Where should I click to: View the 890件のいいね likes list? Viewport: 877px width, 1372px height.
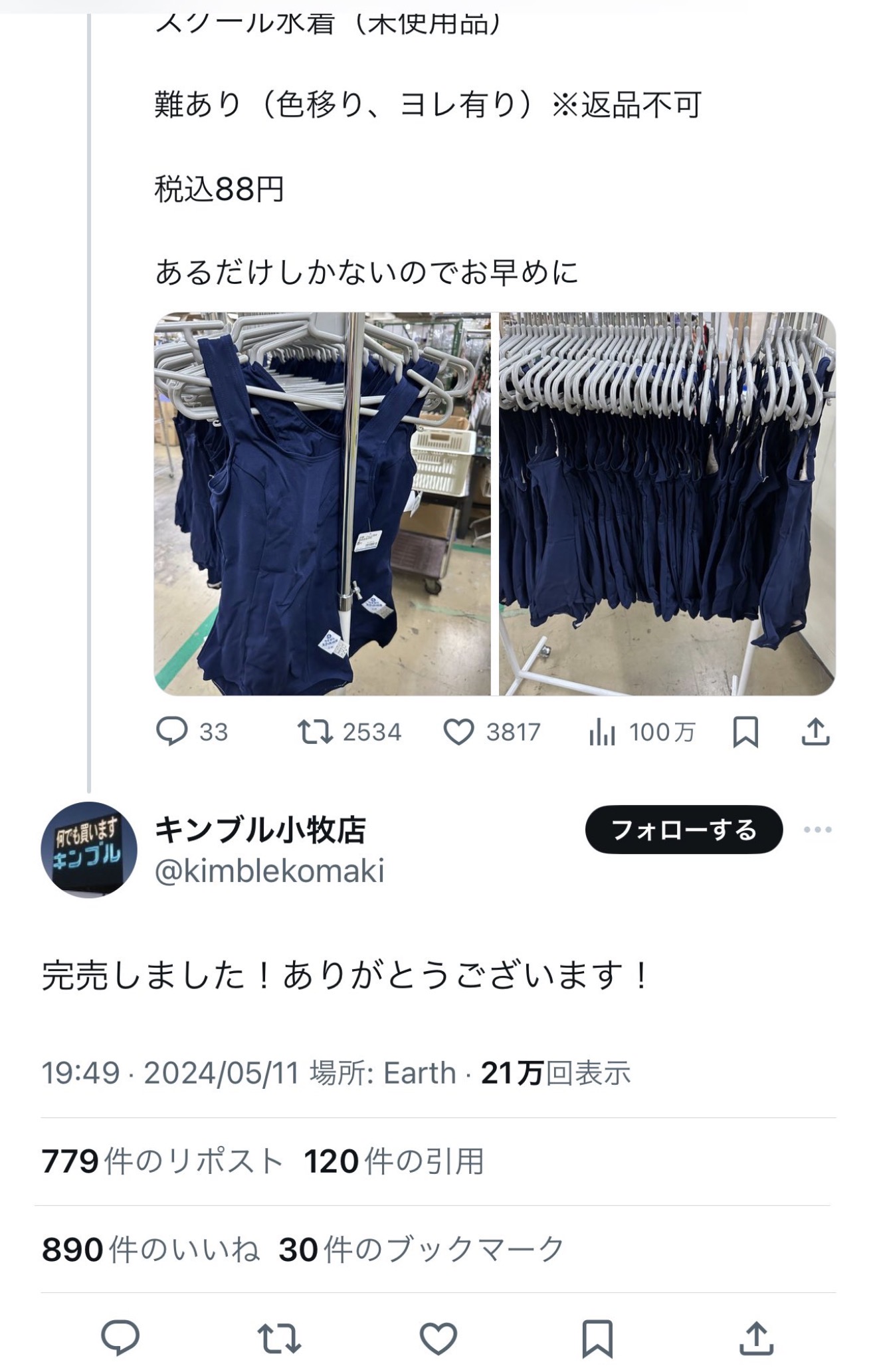[151, 1249]
